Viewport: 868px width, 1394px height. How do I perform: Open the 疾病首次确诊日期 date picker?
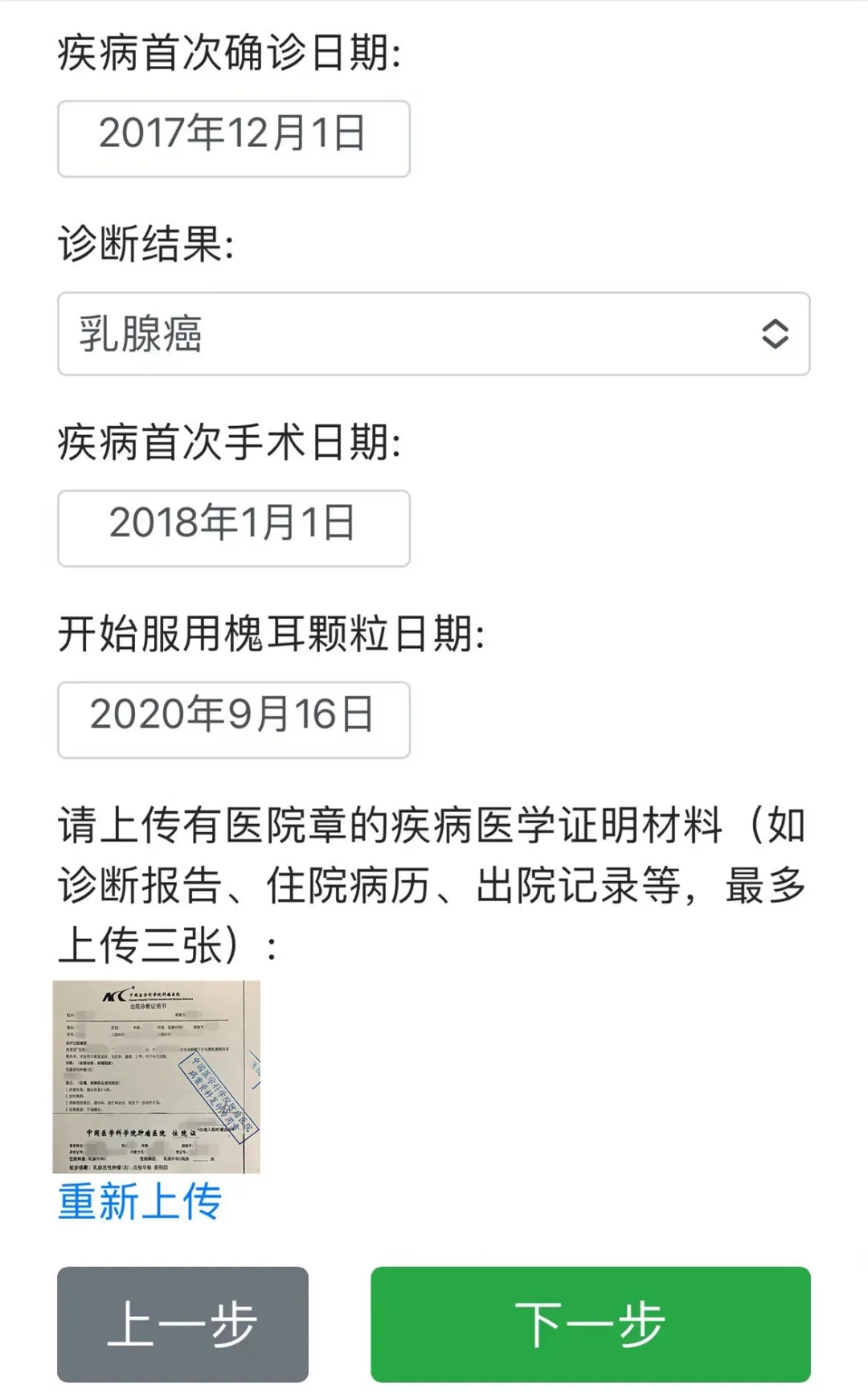click(234, 139)
